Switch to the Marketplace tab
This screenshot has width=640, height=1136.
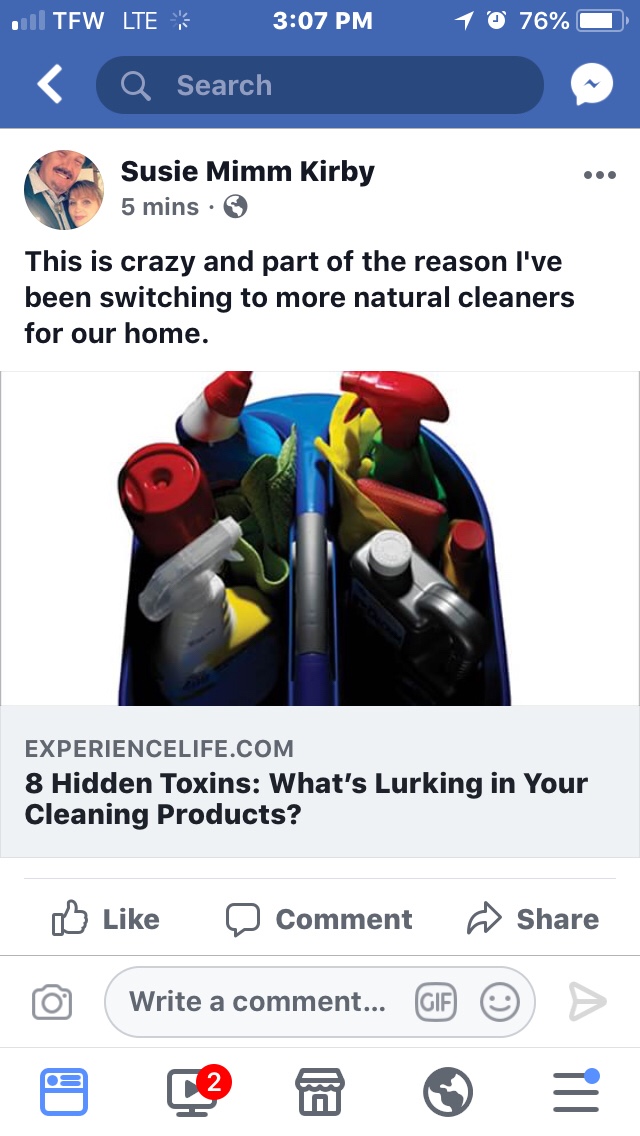(x=320, y=1092)
